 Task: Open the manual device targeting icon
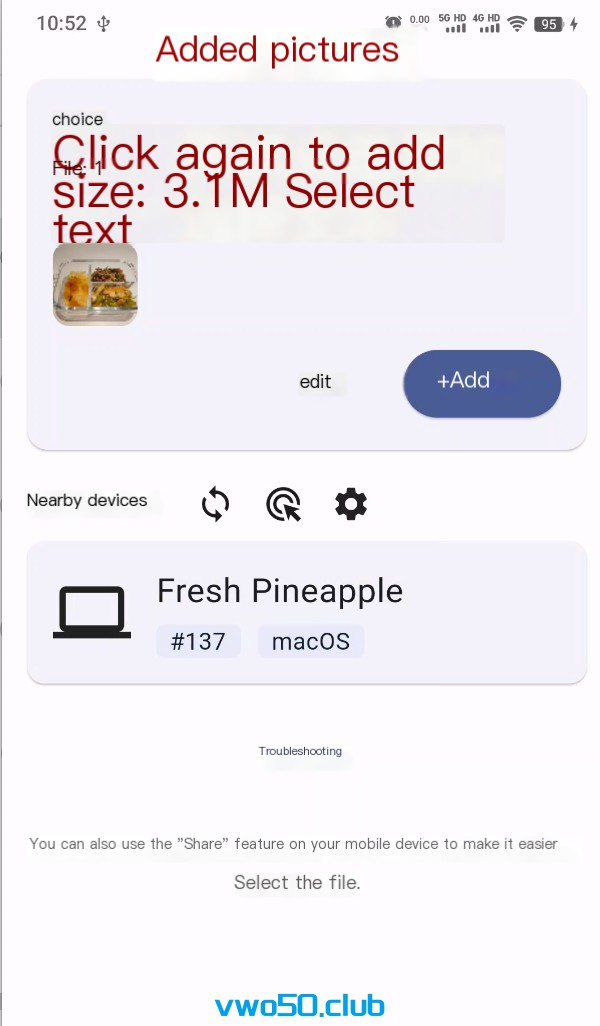point(284,504)
